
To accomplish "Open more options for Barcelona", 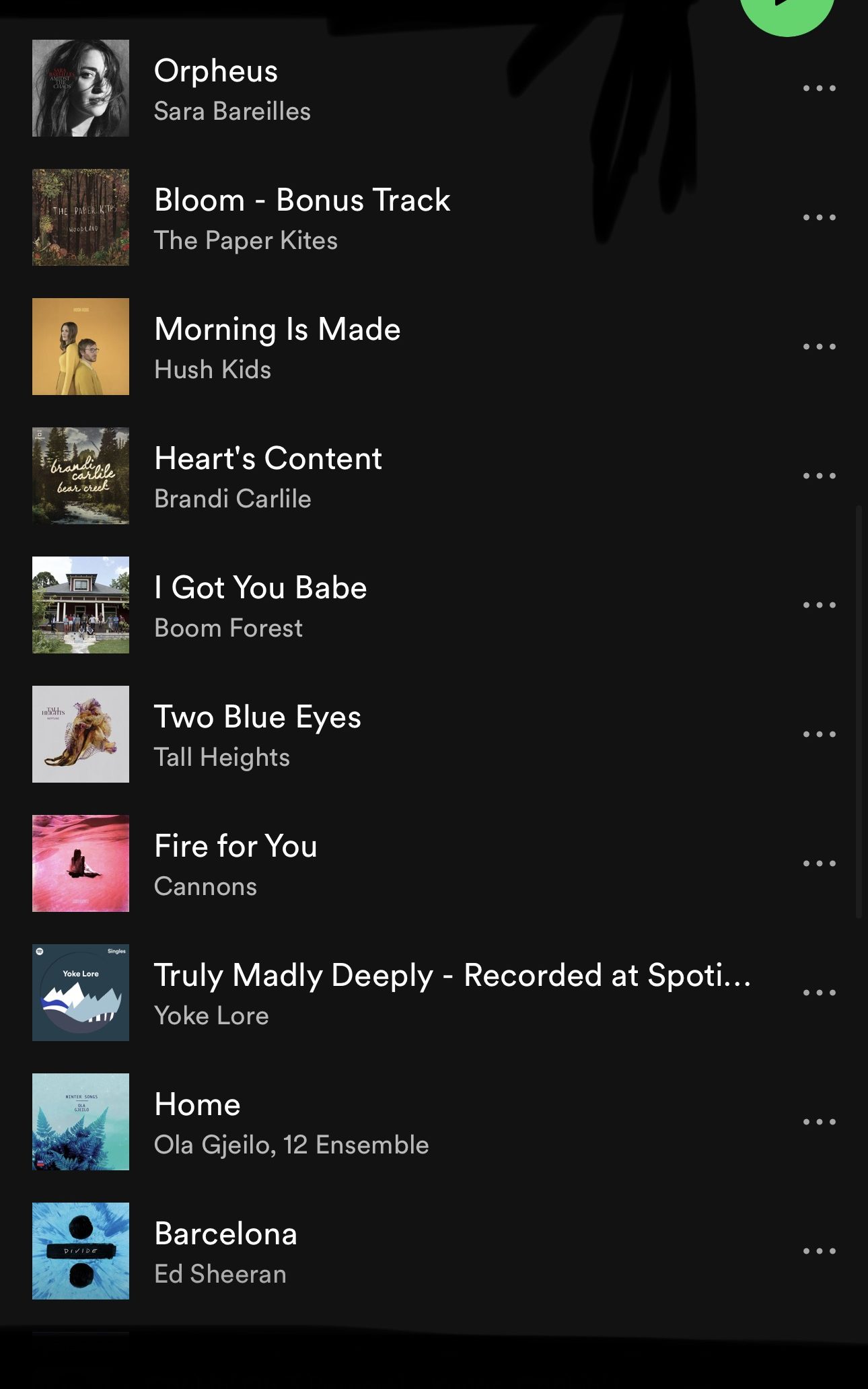I will point(819,1251).
